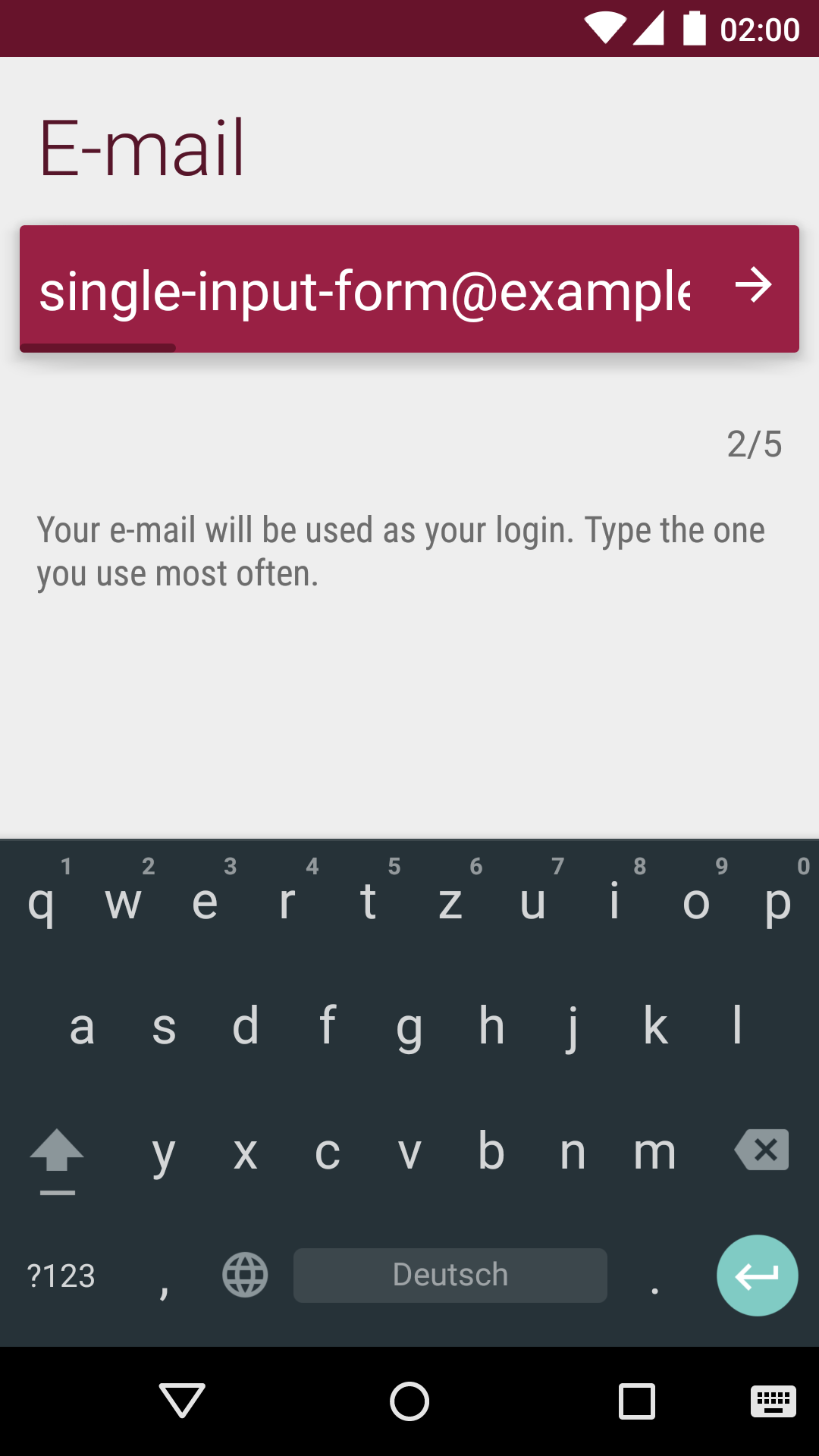Tap the next arrow in the e-mail field
This screenshot has height=1456, width=819.
753,286
